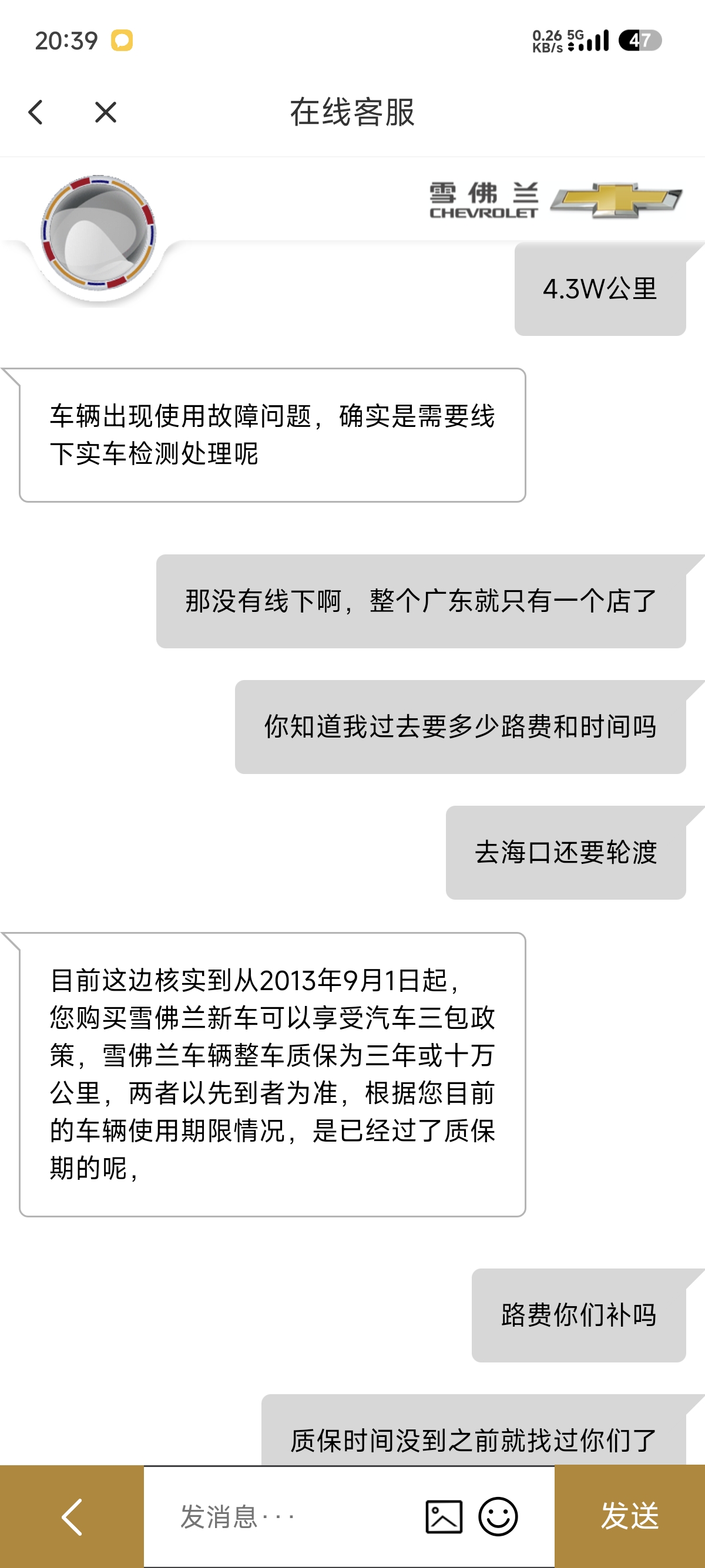Open the emoji picker
705x1568 pixels.
coord(498,1516)
